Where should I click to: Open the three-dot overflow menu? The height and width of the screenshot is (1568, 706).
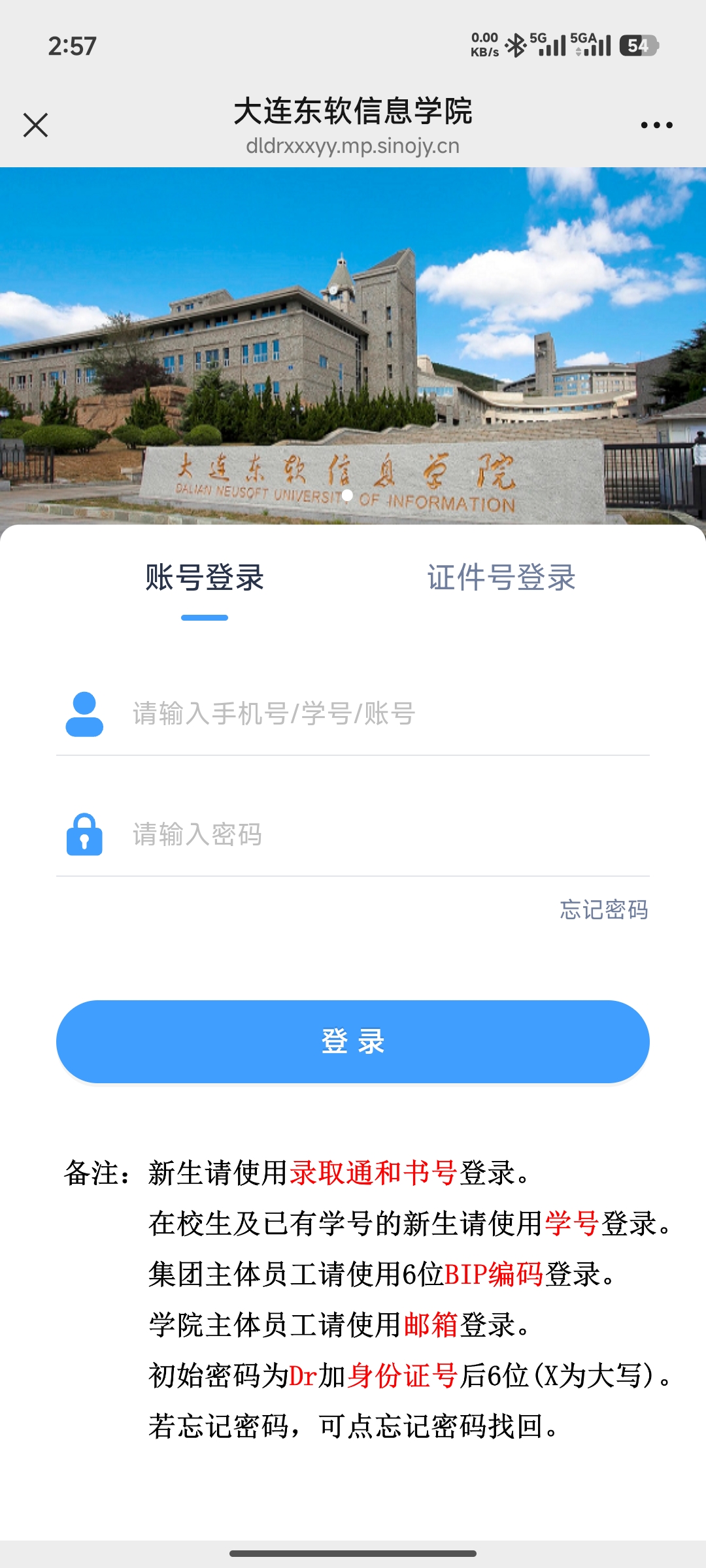pos(656,125)
